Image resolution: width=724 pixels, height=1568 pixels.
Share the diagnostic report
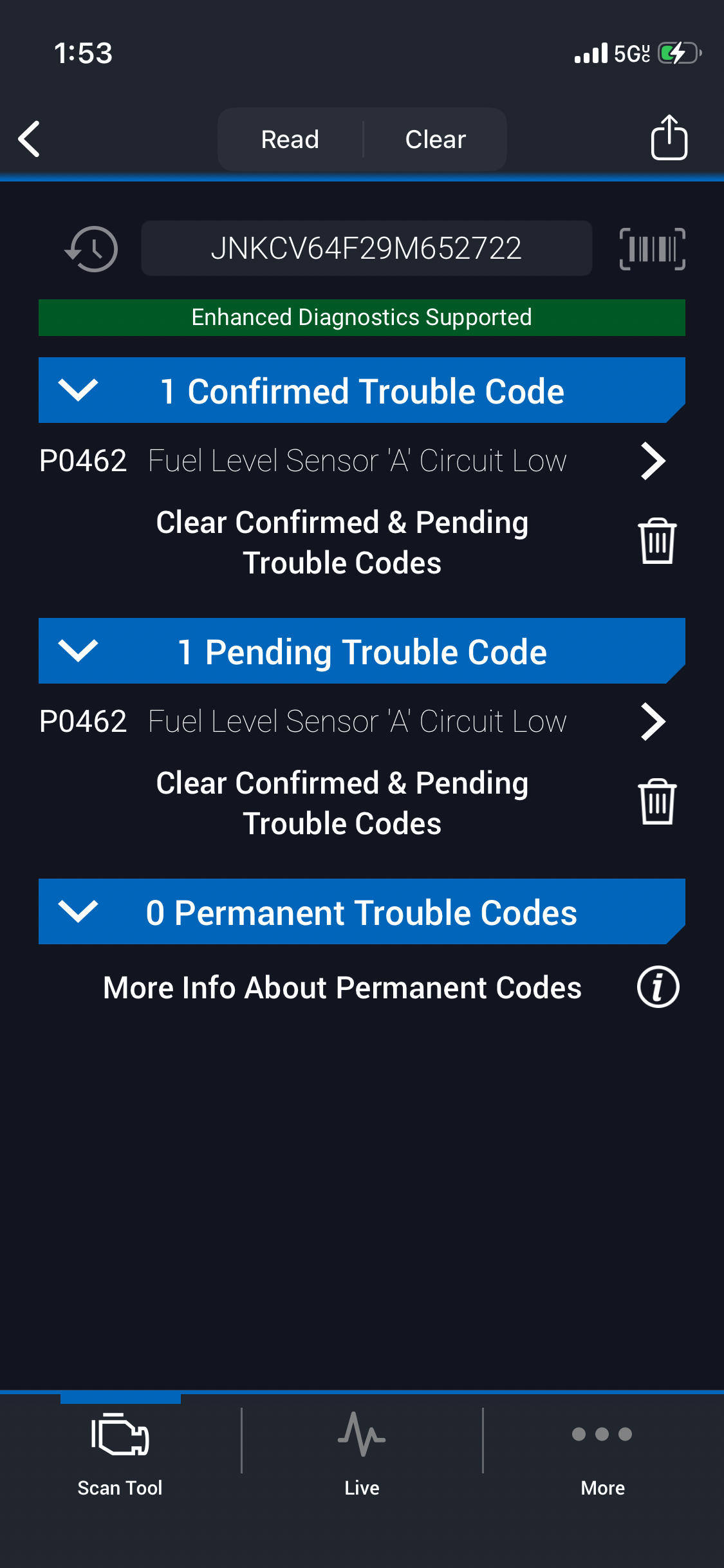[x=669, y=138]
